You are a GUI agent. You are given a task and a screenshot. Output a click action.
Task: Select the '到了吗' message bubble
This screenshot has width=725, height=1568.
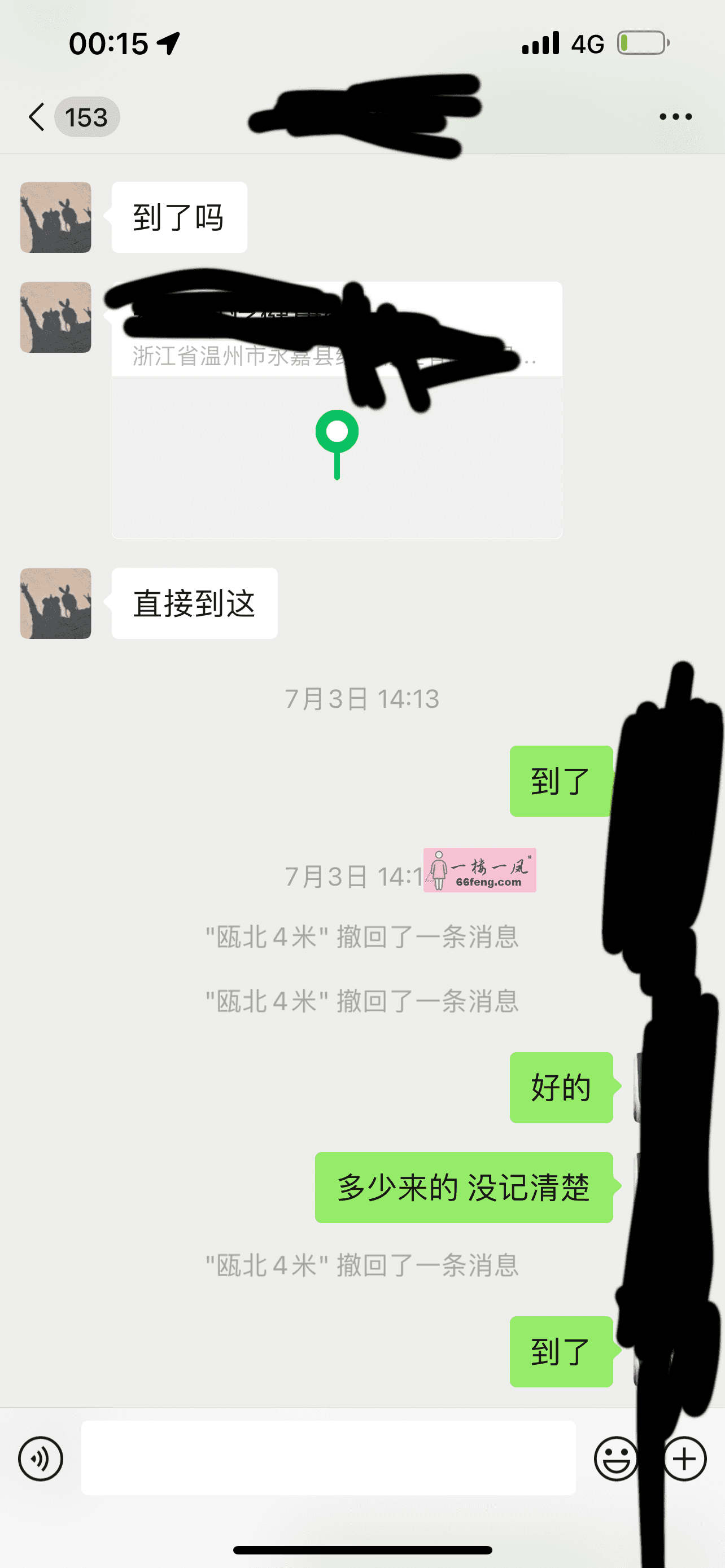178,216
